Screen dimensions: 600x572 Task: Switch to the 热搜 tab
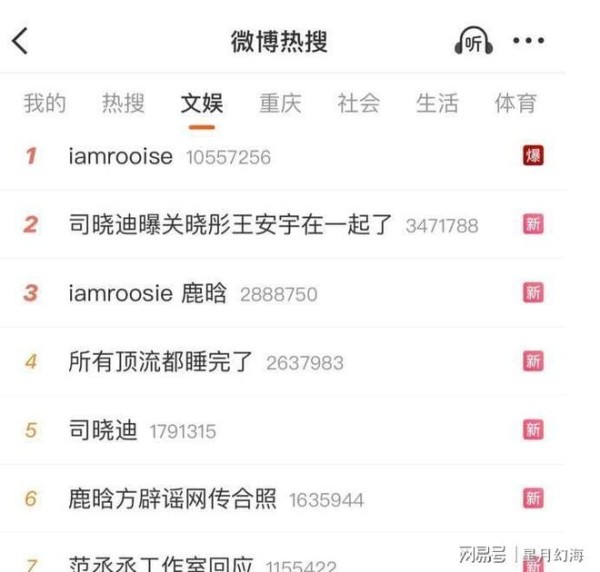point(123,103)
